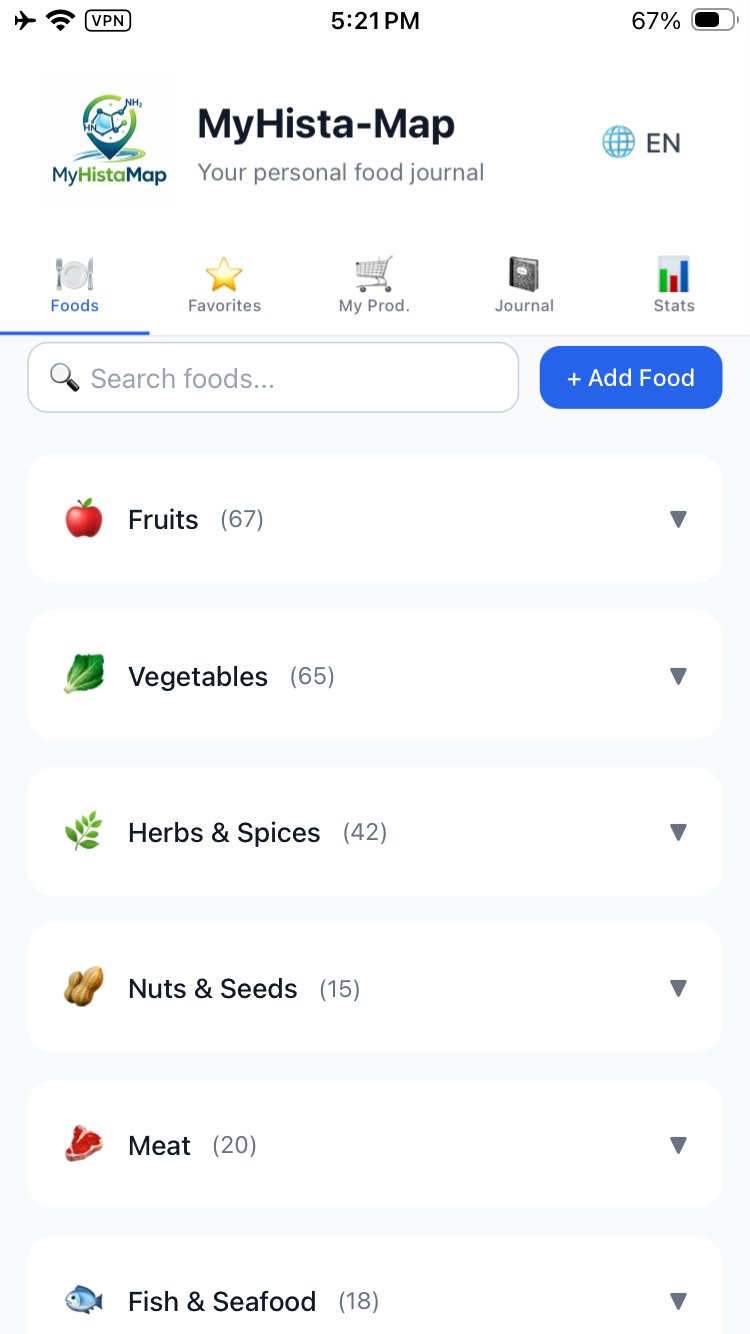
Task: Expand the Nuts & Seeds category
Action: point(678,988)
